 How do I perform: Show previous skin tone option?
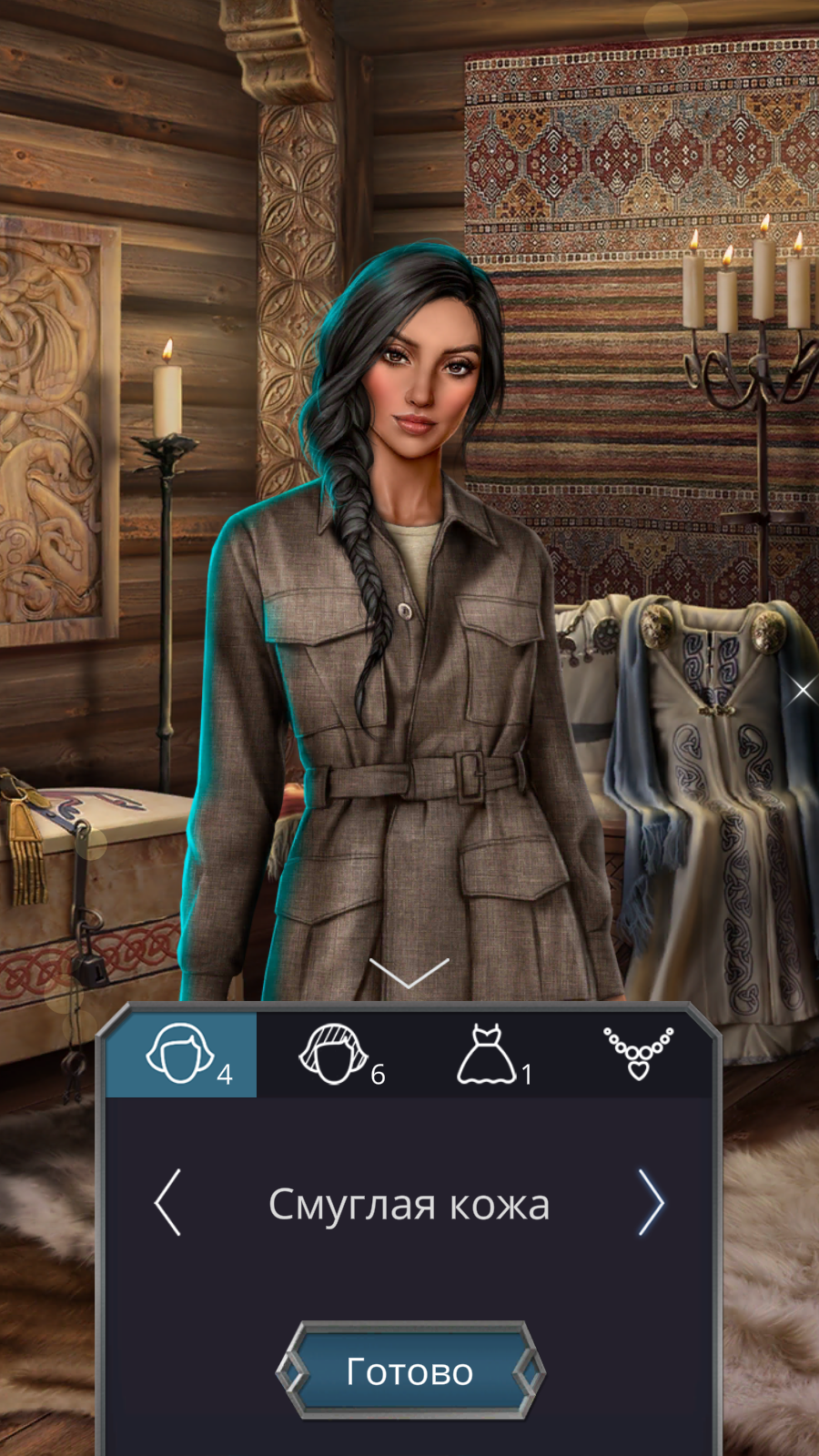click(167, 1202)
